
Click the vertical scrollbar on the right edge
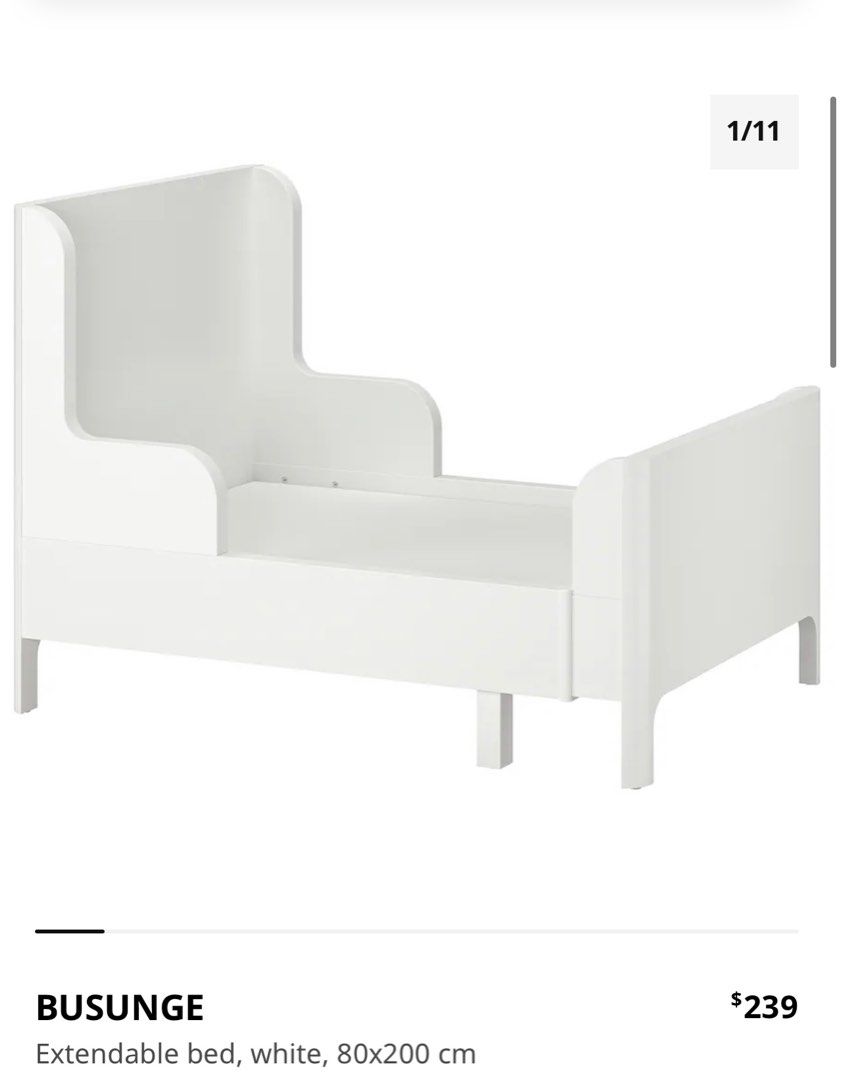(x=836, y=230)
